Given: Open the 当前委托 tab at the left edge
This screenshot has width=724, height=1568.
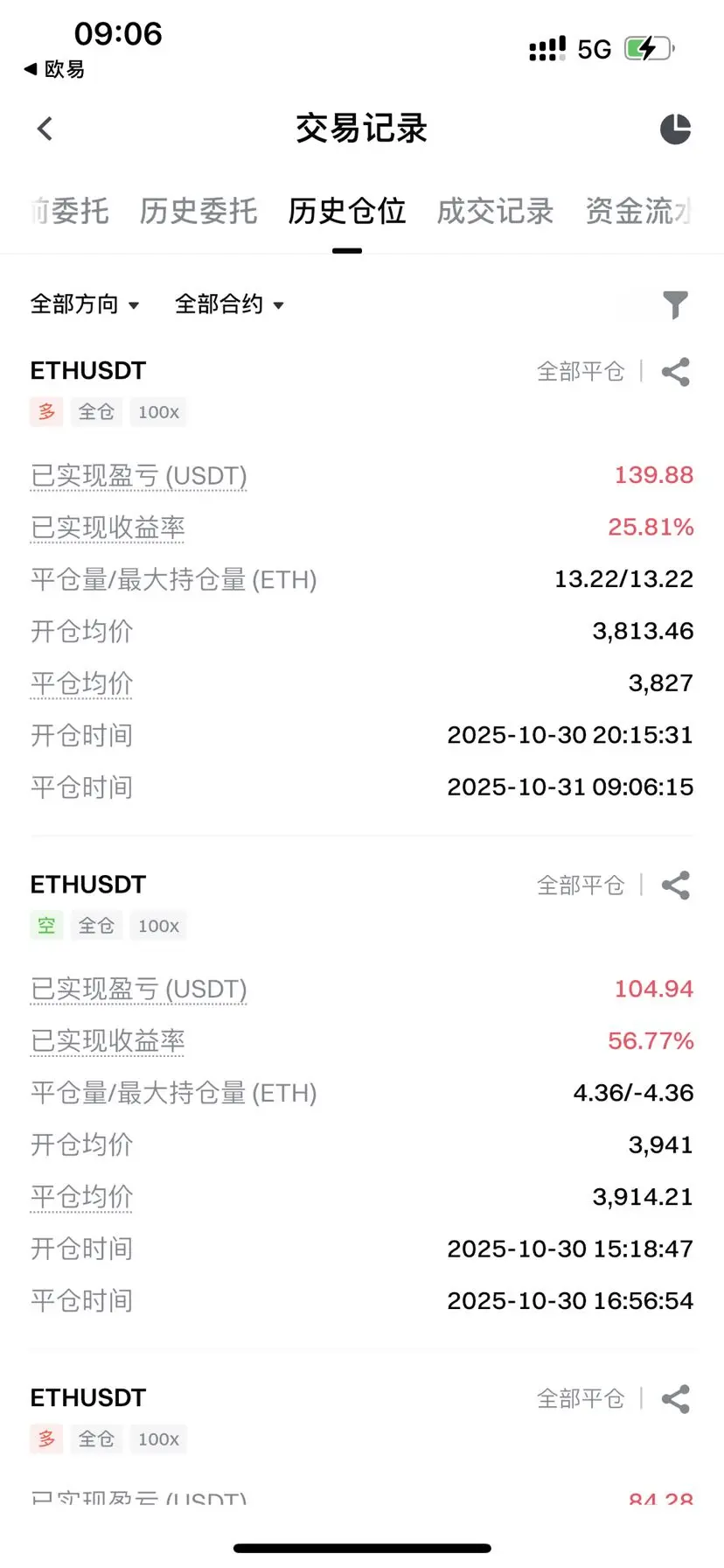Looking at the screenshot, I should click(x=70, y=211).
